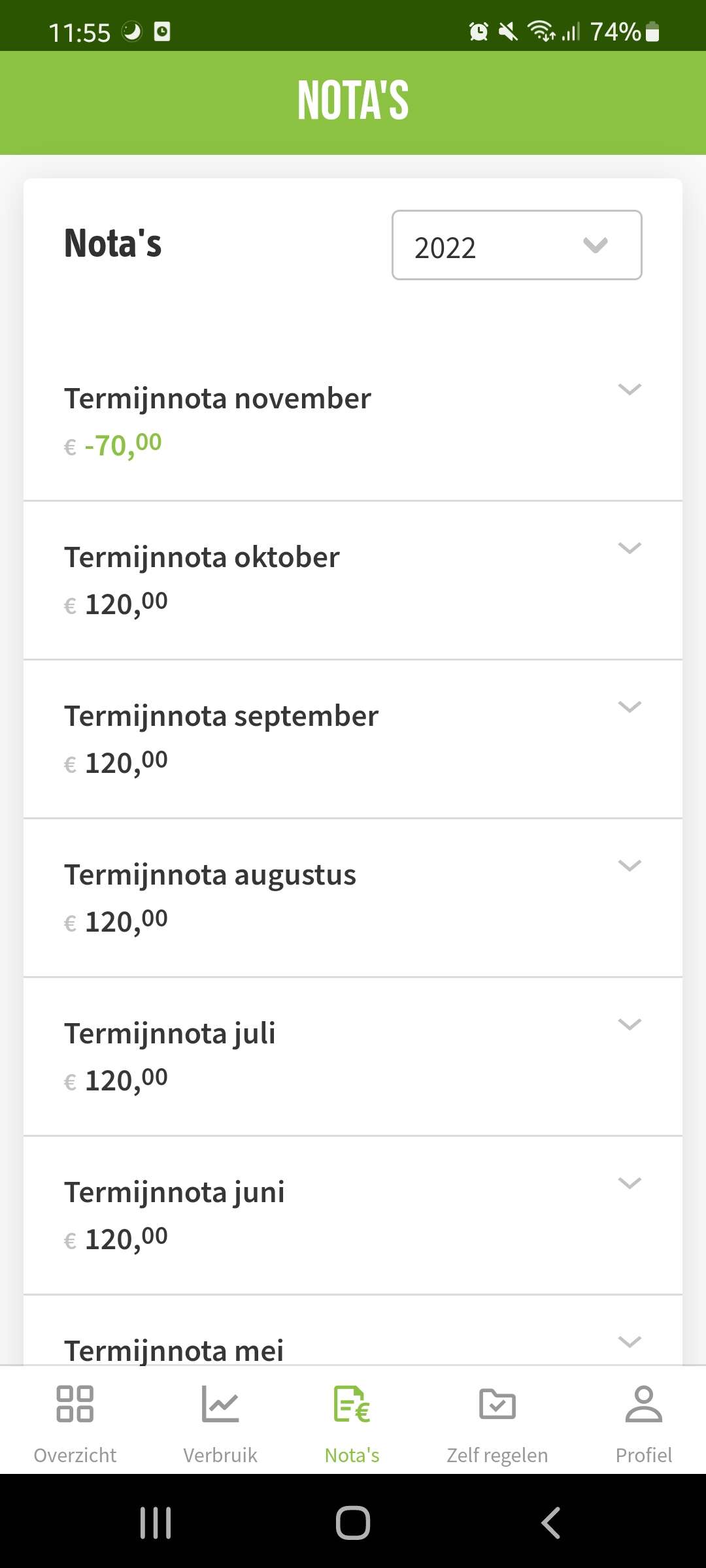Viewport: 706px width, 1568px height.
Task: Expand Termijnnota augustus
Action: click(x=353, y=898)
